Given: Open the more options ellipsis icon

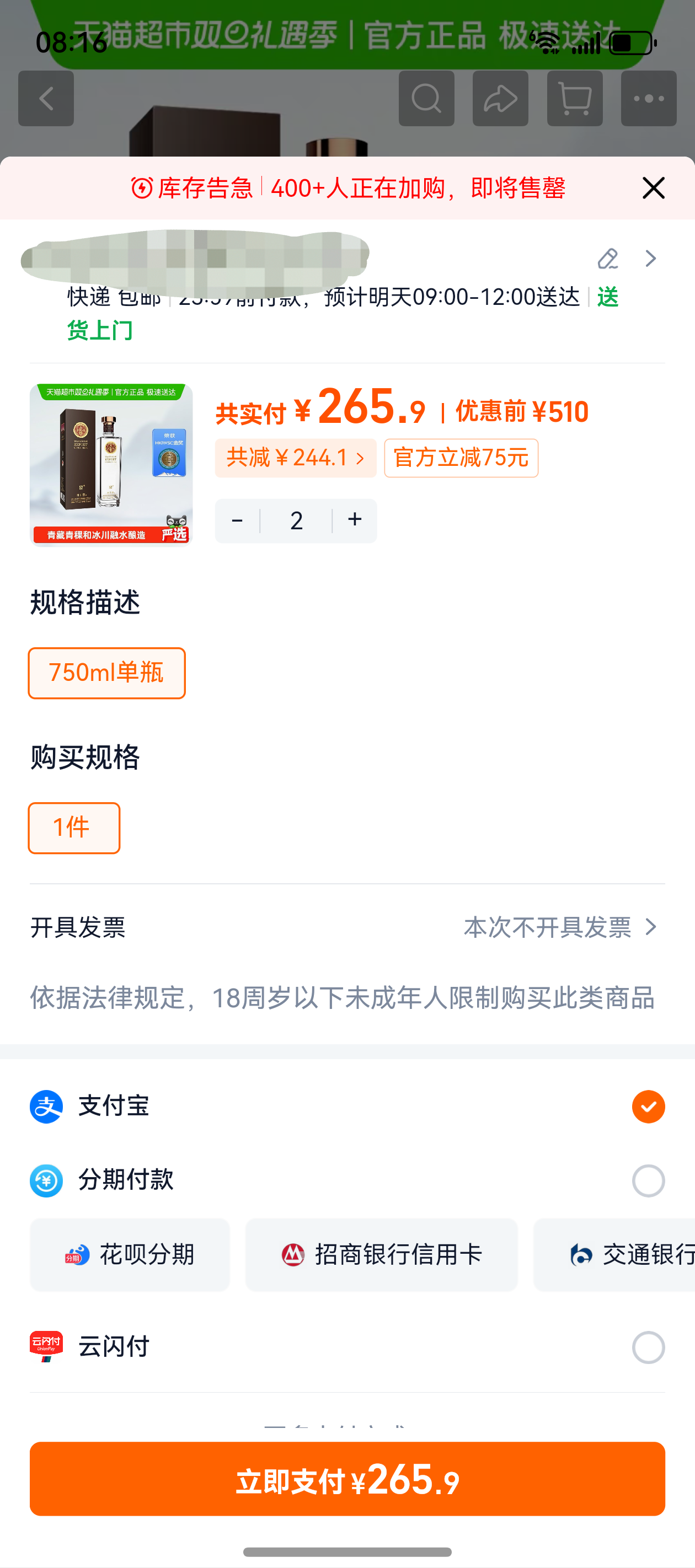Looking at the screenshot, I should pyautogui.click(x=649, y=99).
